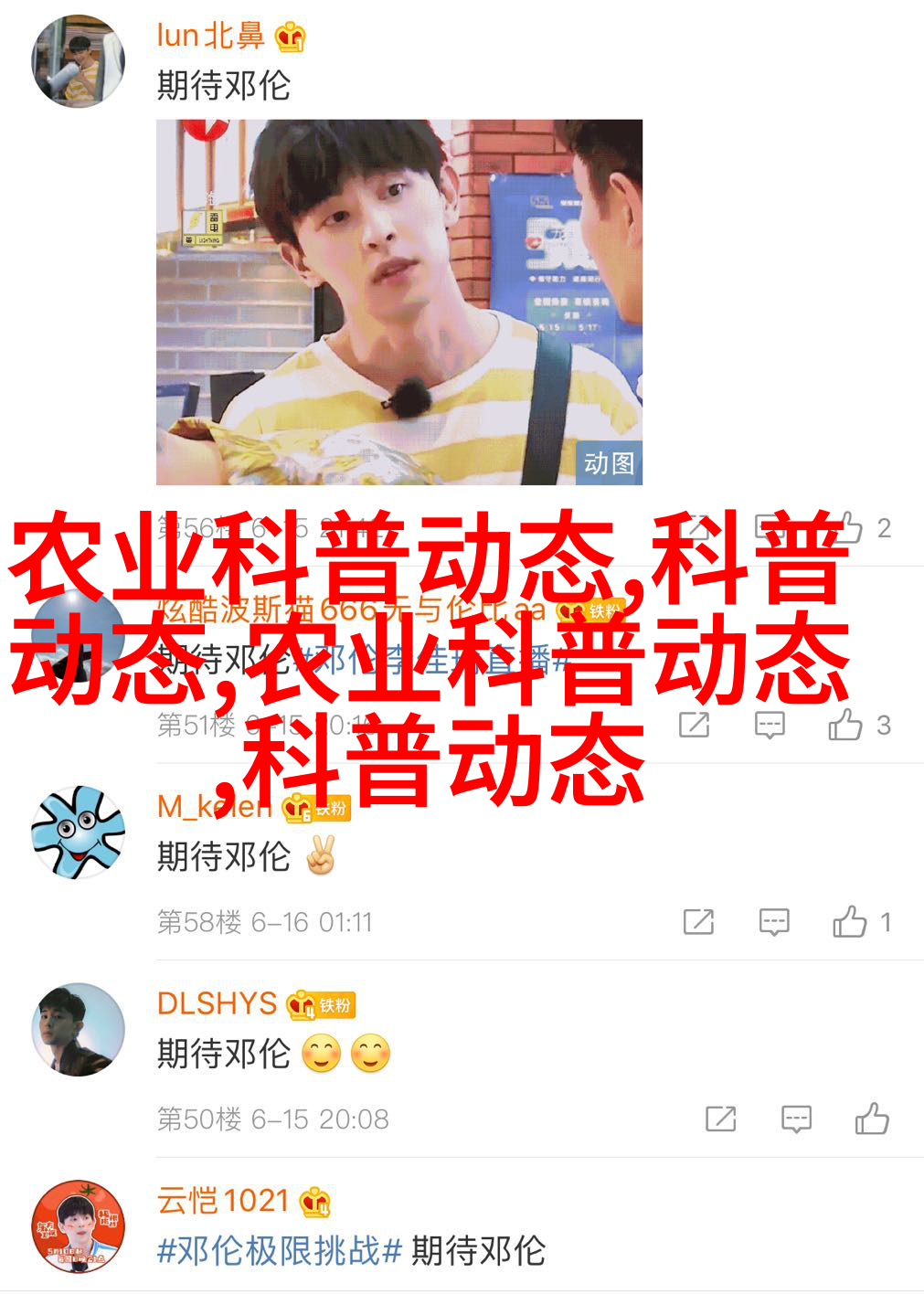The width and height of the screenshot is (924, 1294).
Task: Repost the comment on floor 51
Action: point(695,725)
